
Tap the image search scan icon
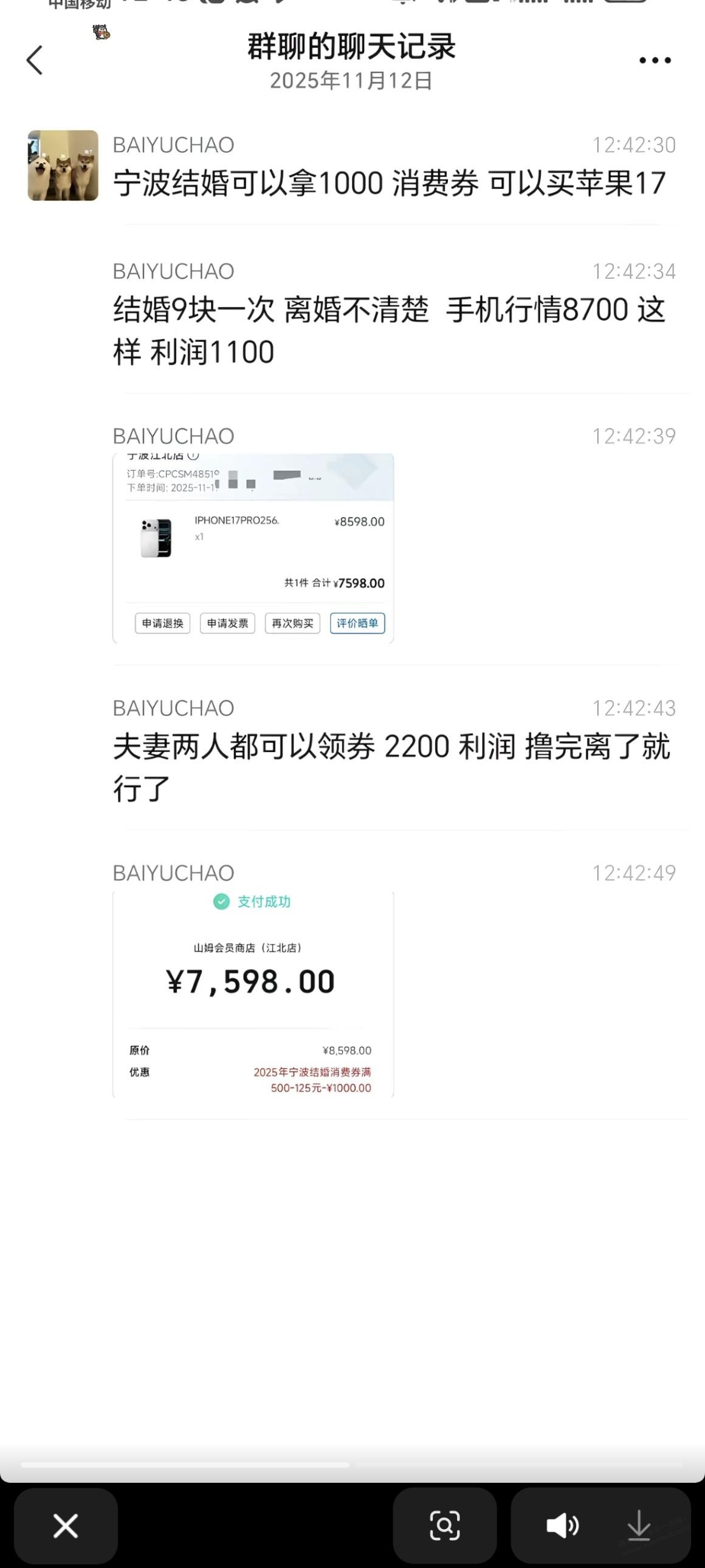pyautogui.click(x=445, y=1526)
